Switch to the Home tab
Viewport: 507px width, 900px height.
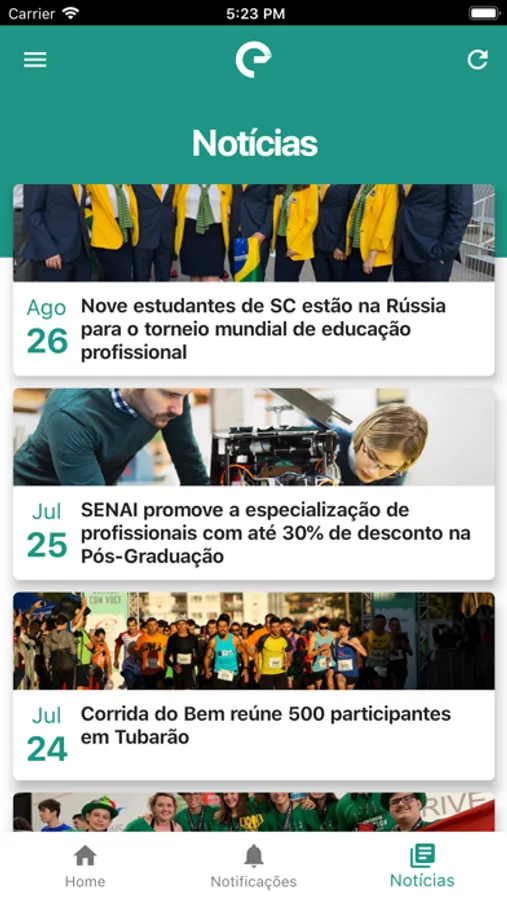click(x=85, y=866)
